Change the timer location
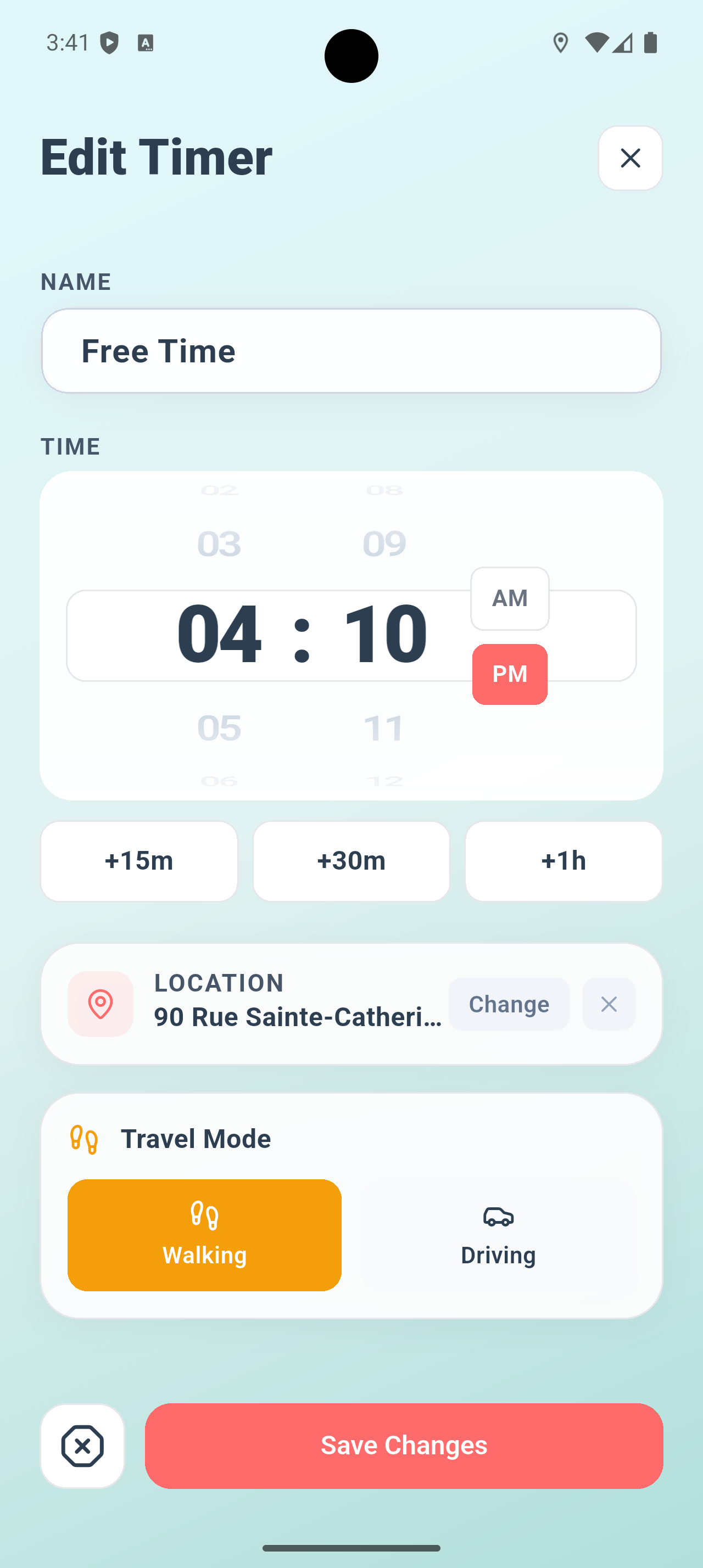 (508, 1004)
